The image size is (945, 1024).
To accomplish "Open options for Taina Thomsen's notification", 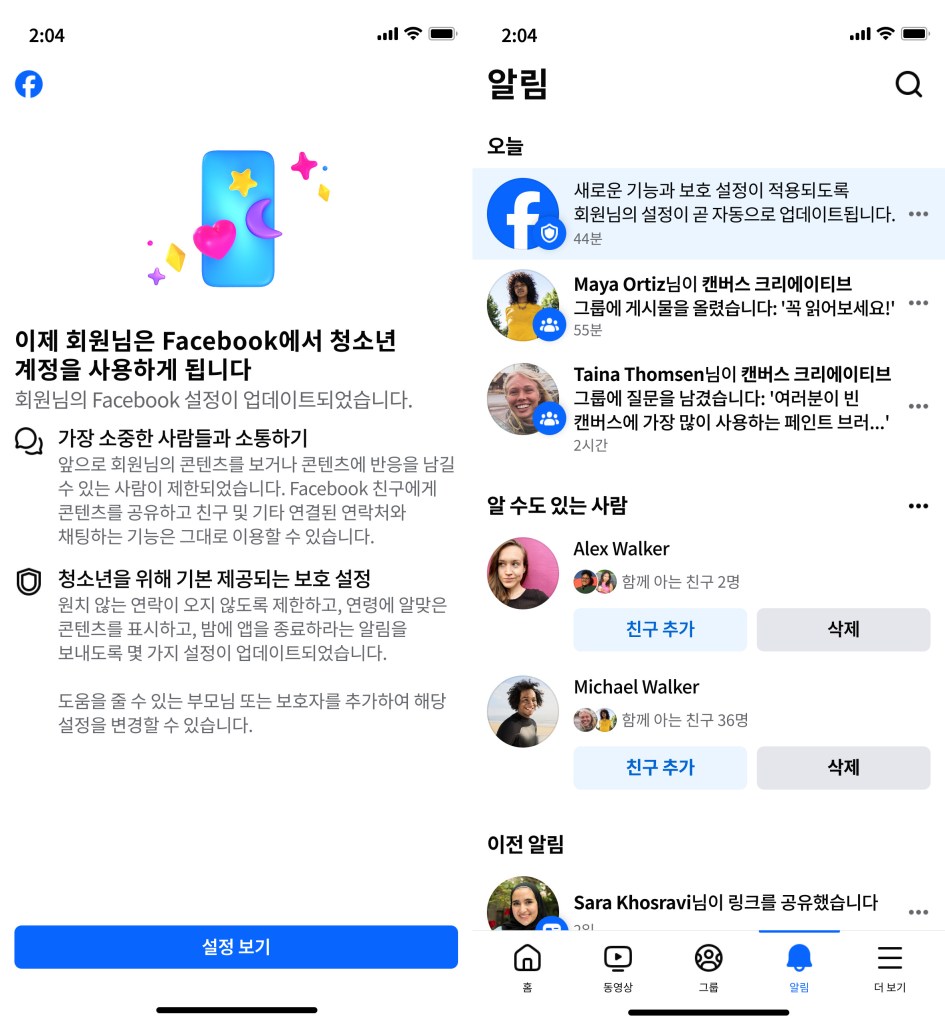I will tap(918, 406).
